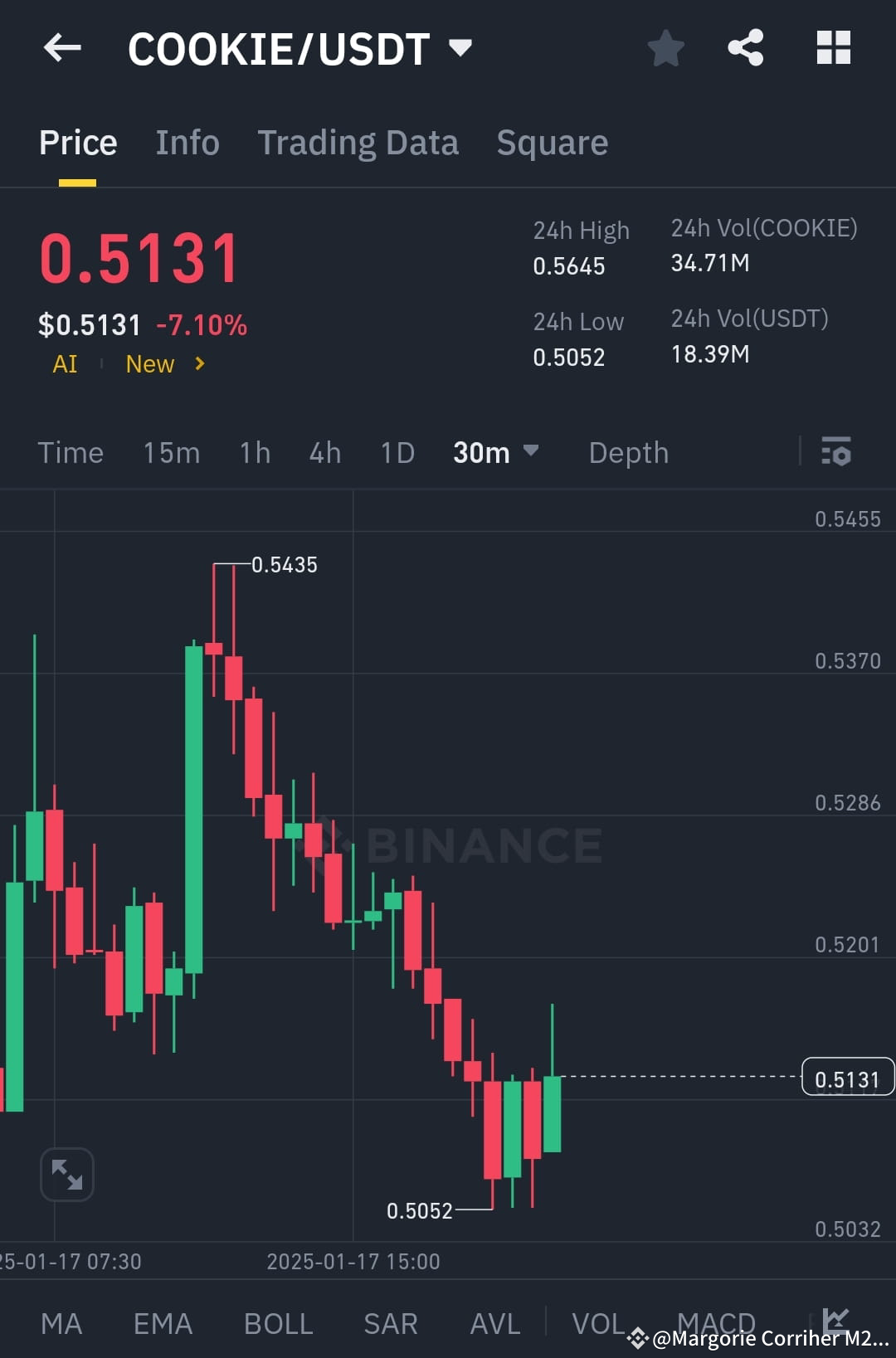Tap the 0.5131 price label on chart
The height and width of the screenshot is (1358, 896).
(846, 1077)
